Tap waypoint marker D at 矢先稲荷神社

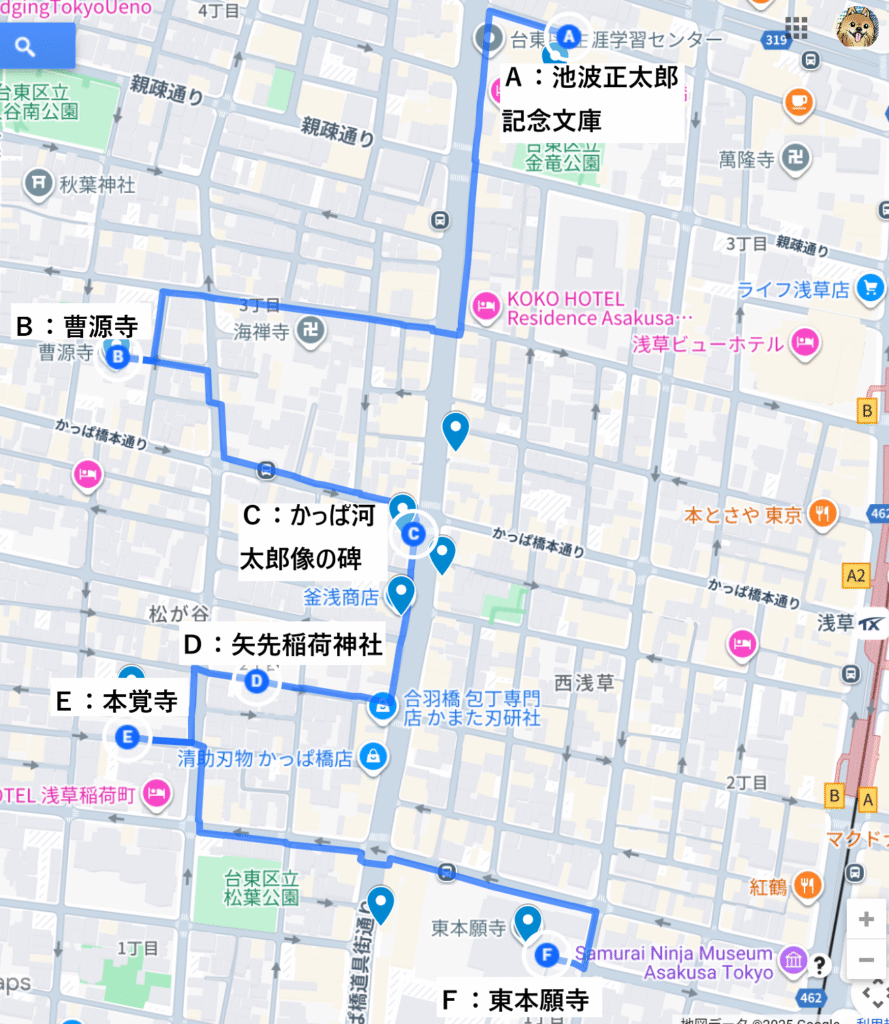point(257,682)
